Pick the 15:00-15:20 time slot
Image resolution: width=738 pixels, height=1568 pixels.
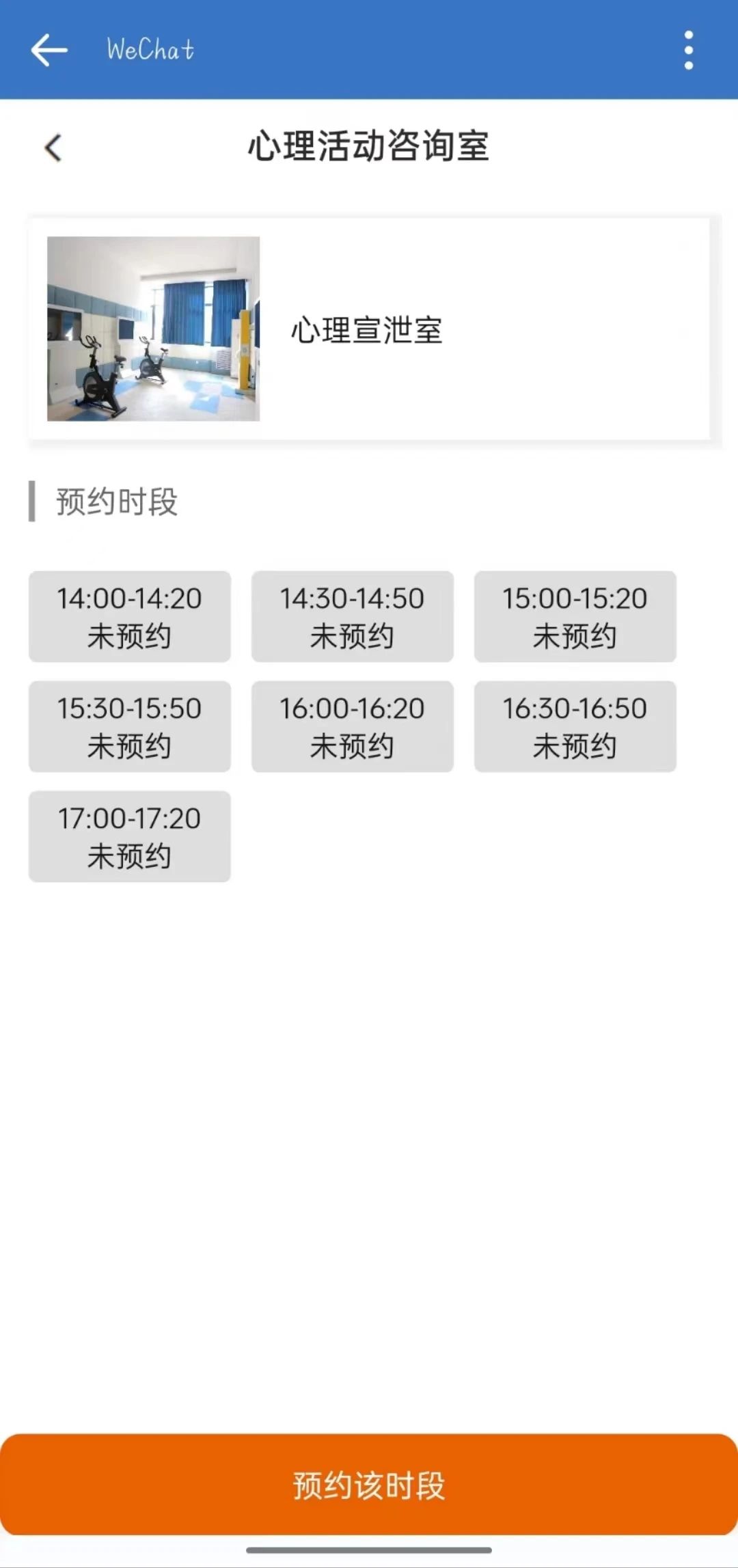pos(575,616)
